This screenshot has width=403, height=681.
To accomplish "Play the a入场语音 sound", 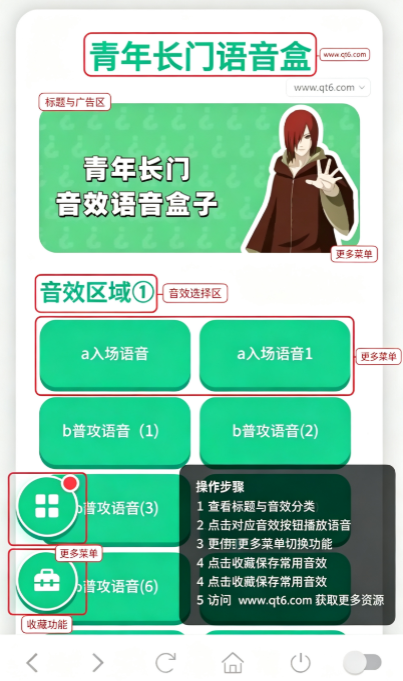I will pos(115,355).
